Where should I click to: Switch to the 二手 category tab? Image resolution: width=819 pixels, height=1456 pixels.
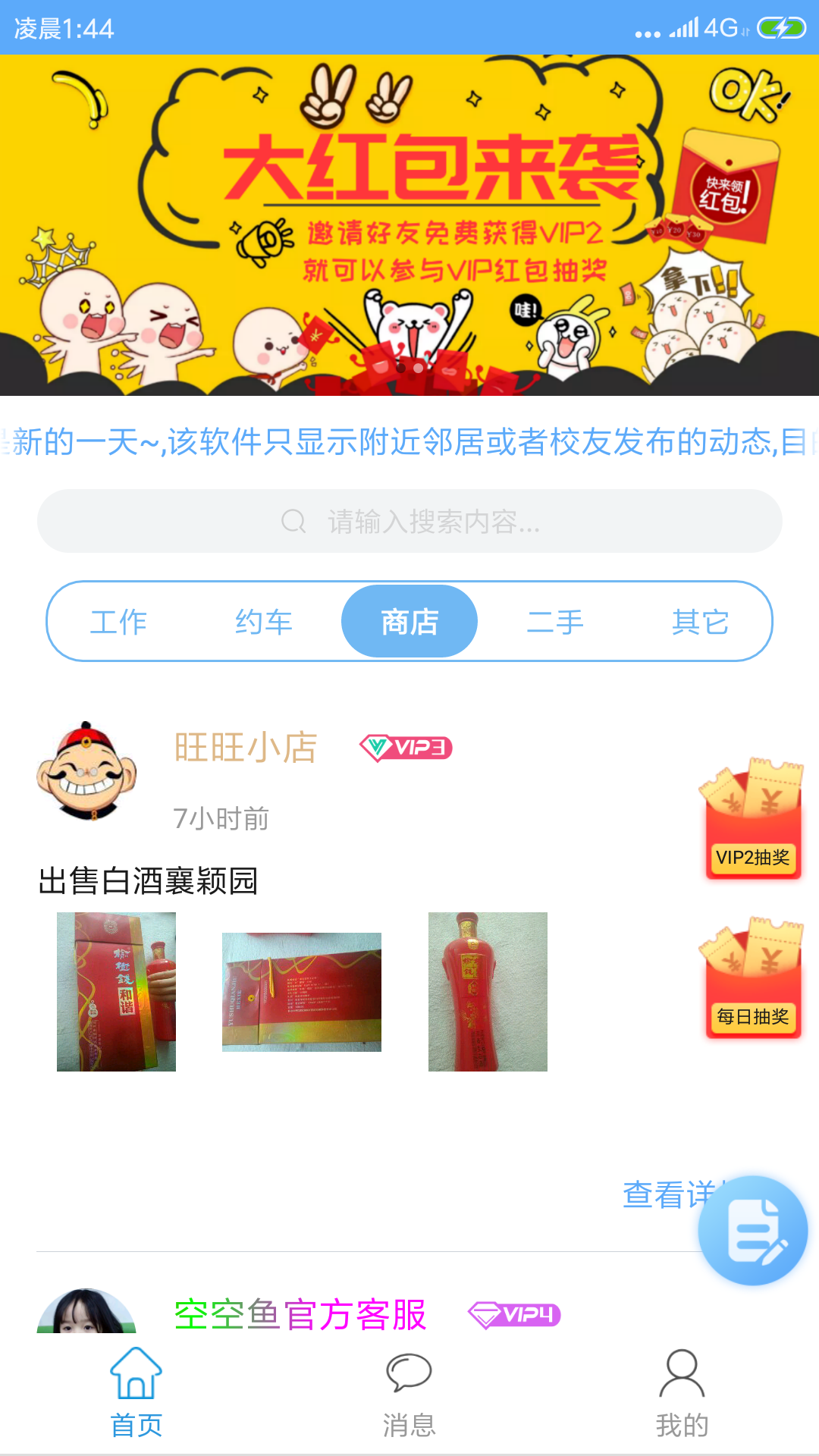coord(555,622)
